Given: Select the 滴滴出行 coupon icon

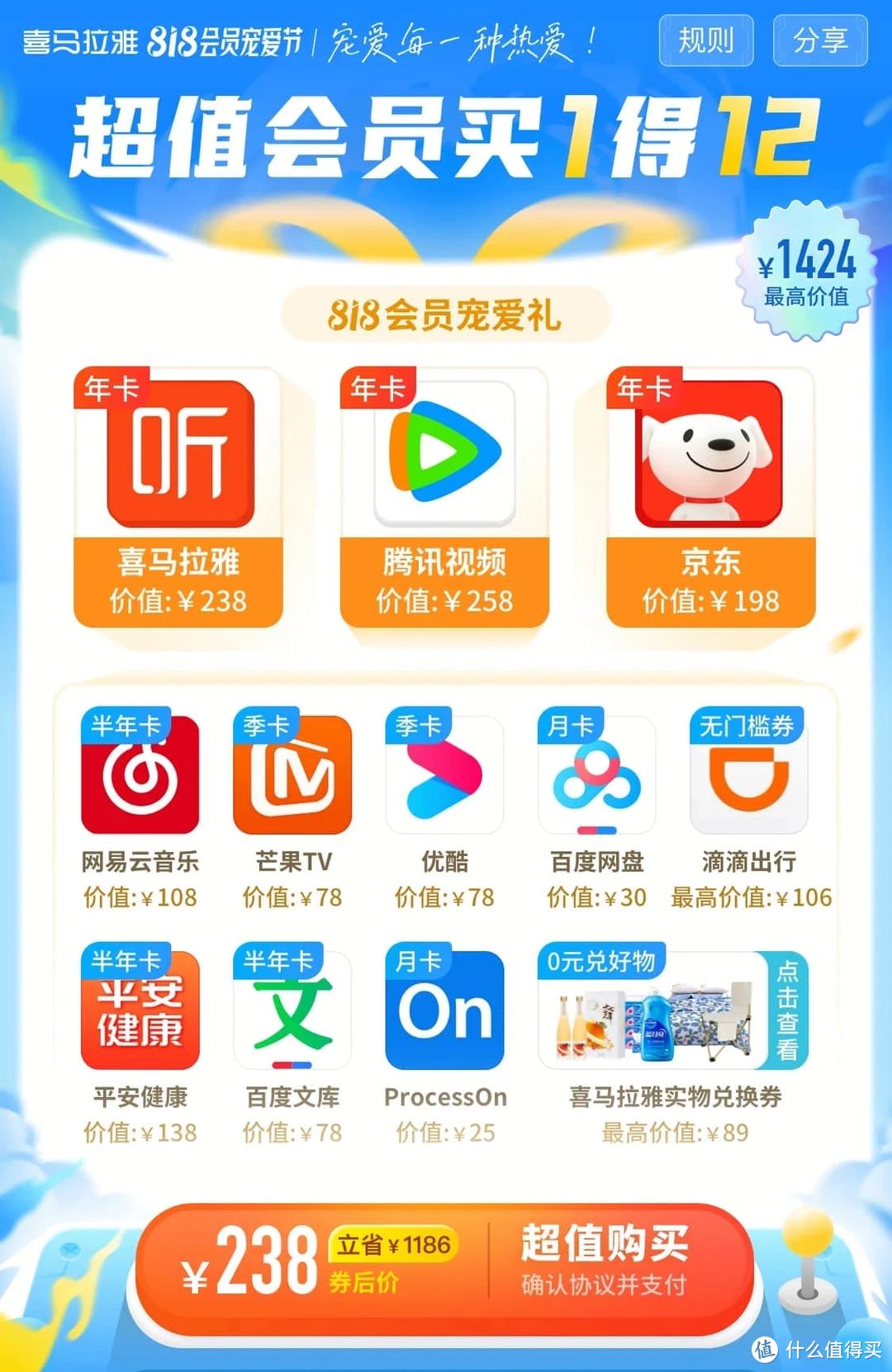Looking at the screenshot, I should [748, 776].
